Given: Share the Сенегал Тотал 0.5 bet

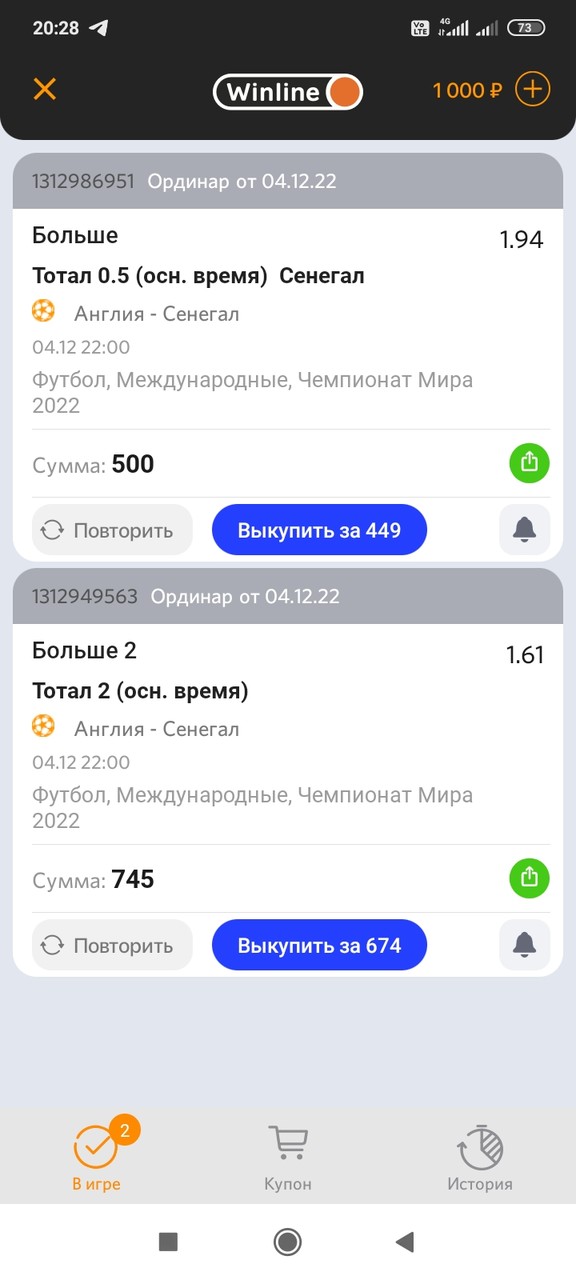Looking at the screenshot, I should [x=530, y=463].
